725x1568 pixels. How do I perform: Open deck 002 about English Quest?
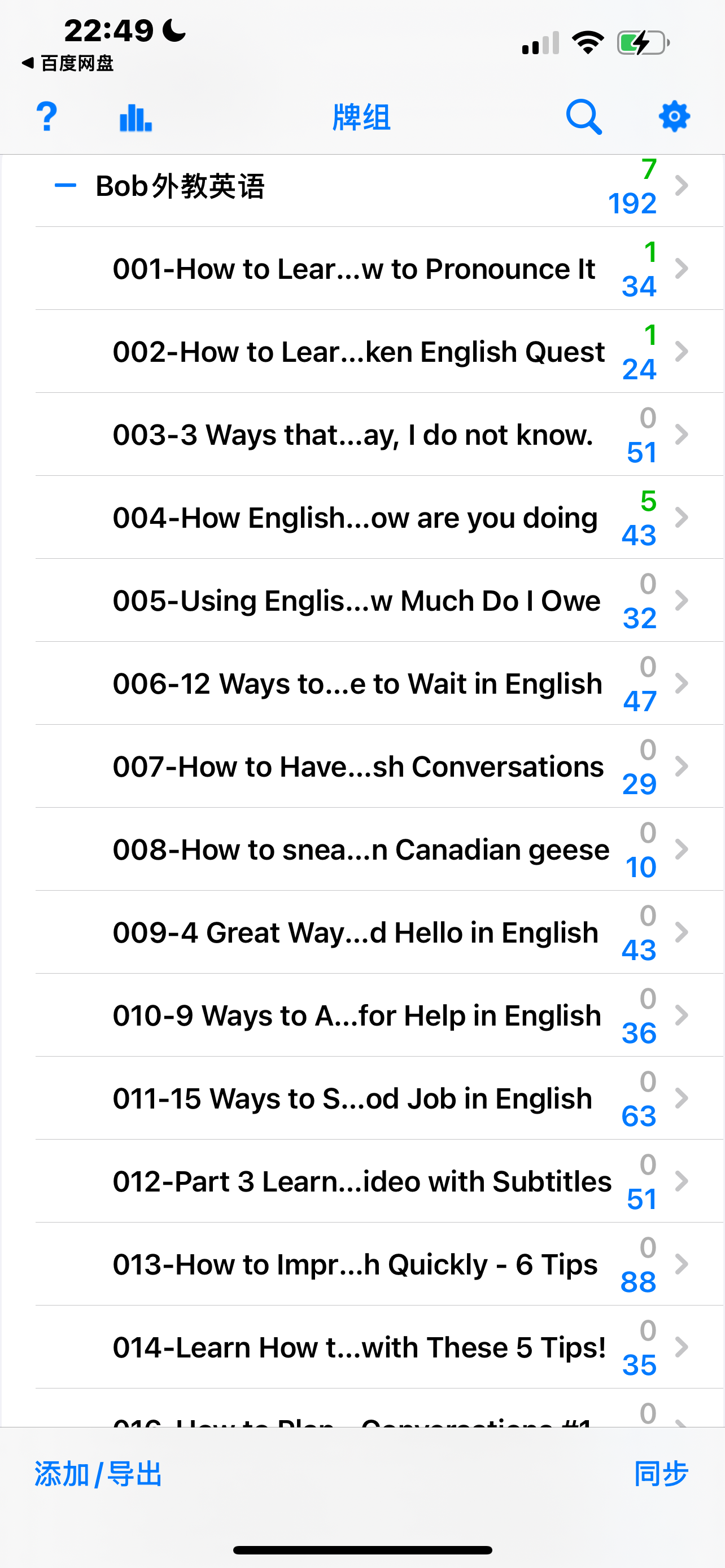(x=358, y=352)
